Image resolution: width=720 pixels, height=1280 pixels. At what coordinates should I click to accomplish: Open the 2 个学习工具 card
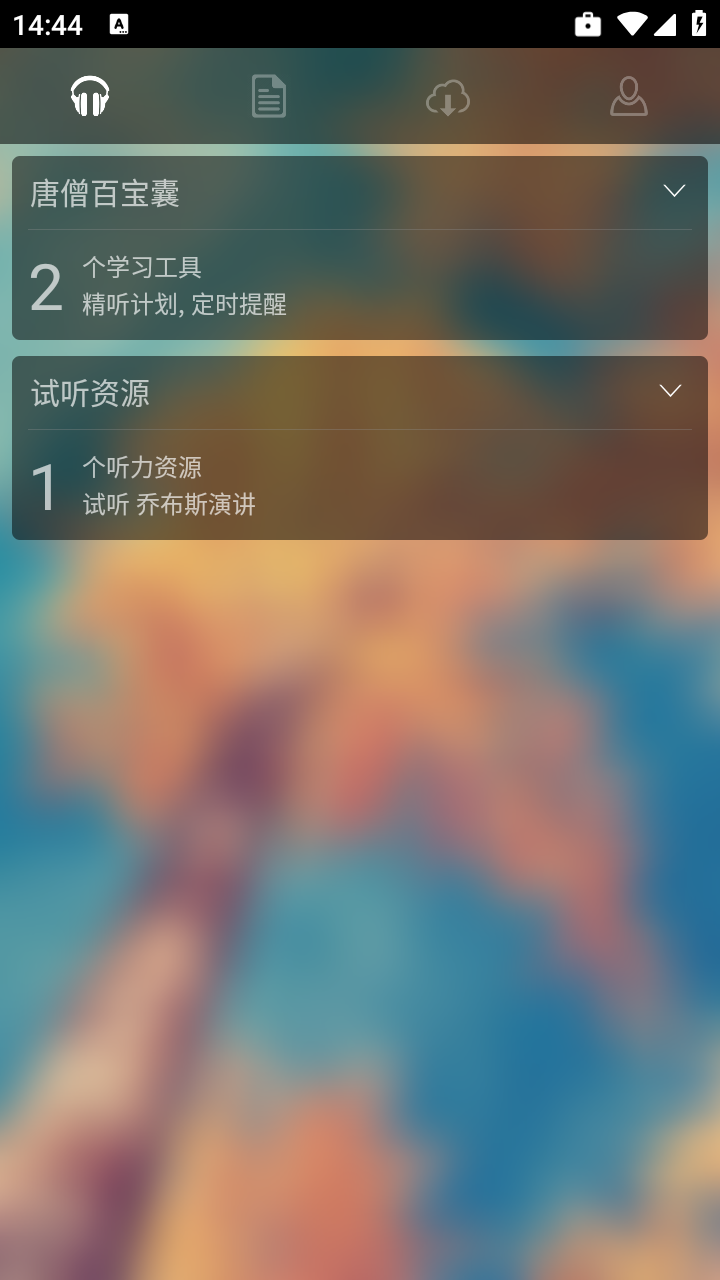(x=360, y=286)
